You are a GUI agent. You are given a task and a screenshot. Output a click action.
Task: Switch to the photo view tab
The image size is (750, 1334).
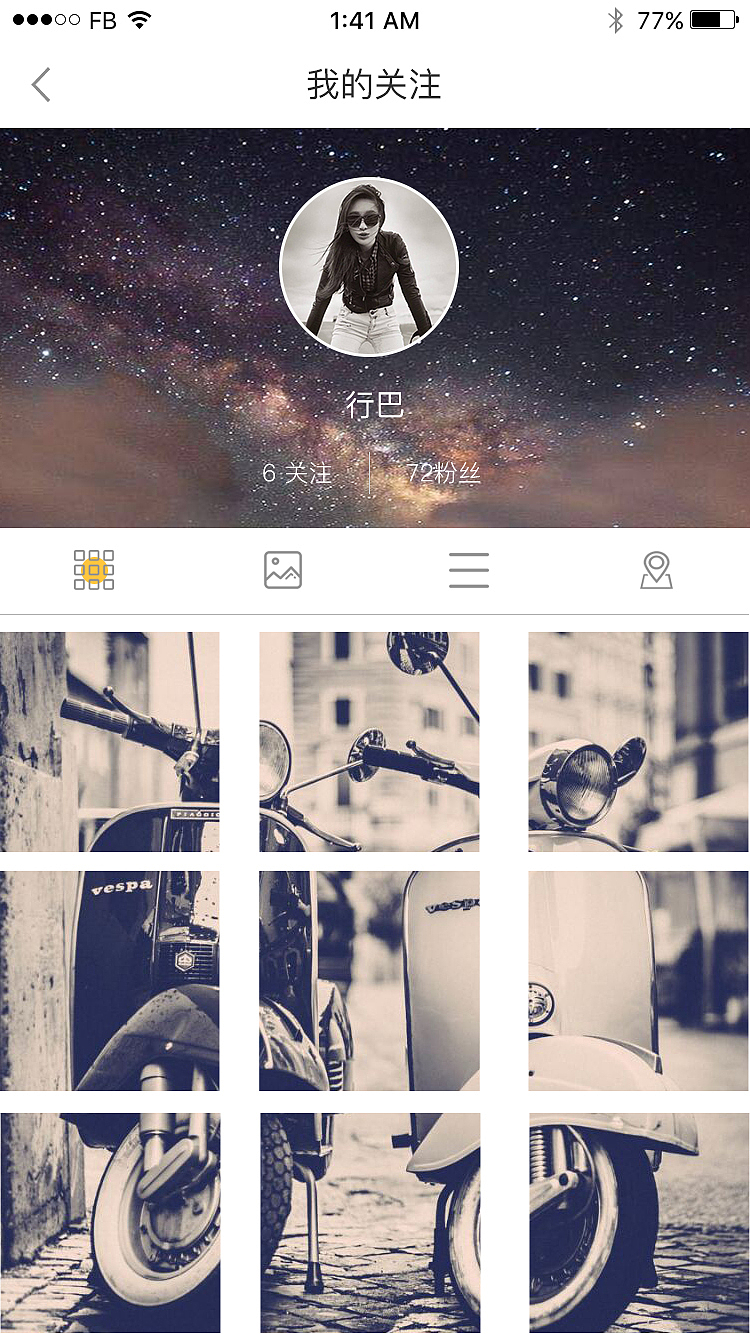coord(283,570)
